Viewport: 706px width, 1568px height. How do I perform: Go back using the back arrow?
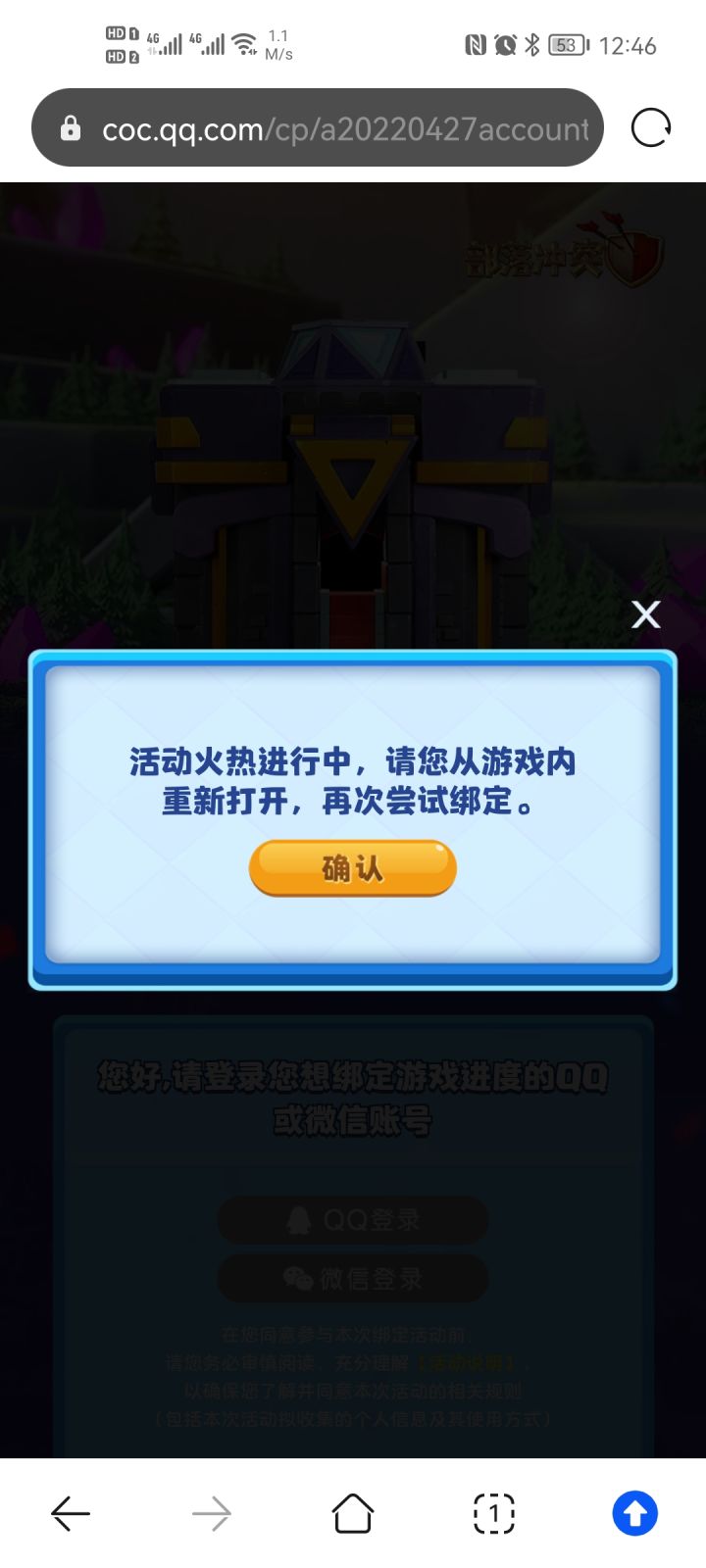click(70, 1512)
